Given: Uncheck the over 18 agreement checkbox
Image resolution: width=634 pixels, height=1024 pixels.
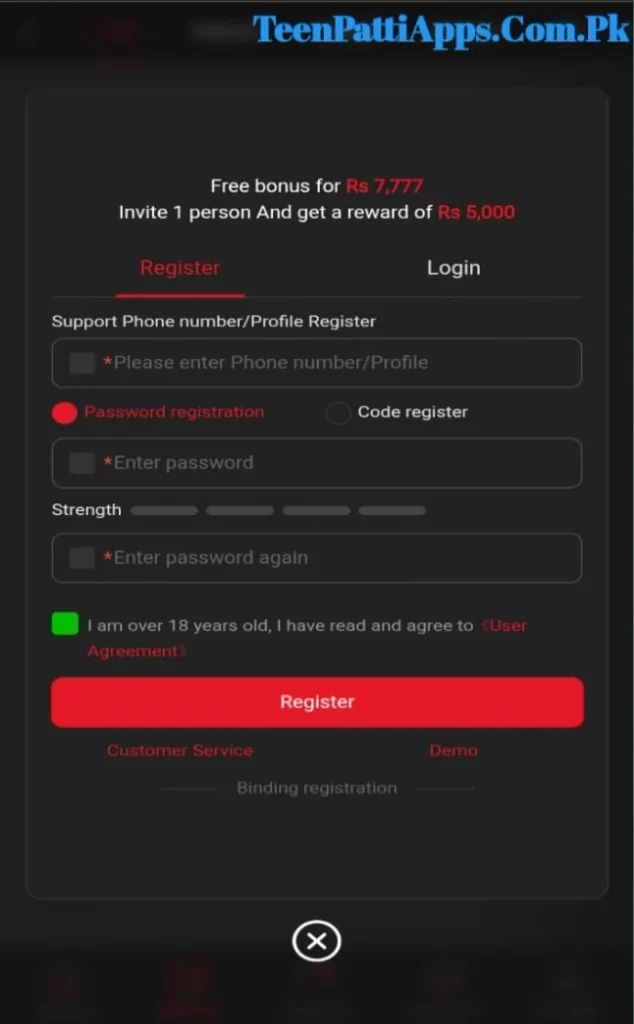Looking at the screenshot, I should click(65, 624).
